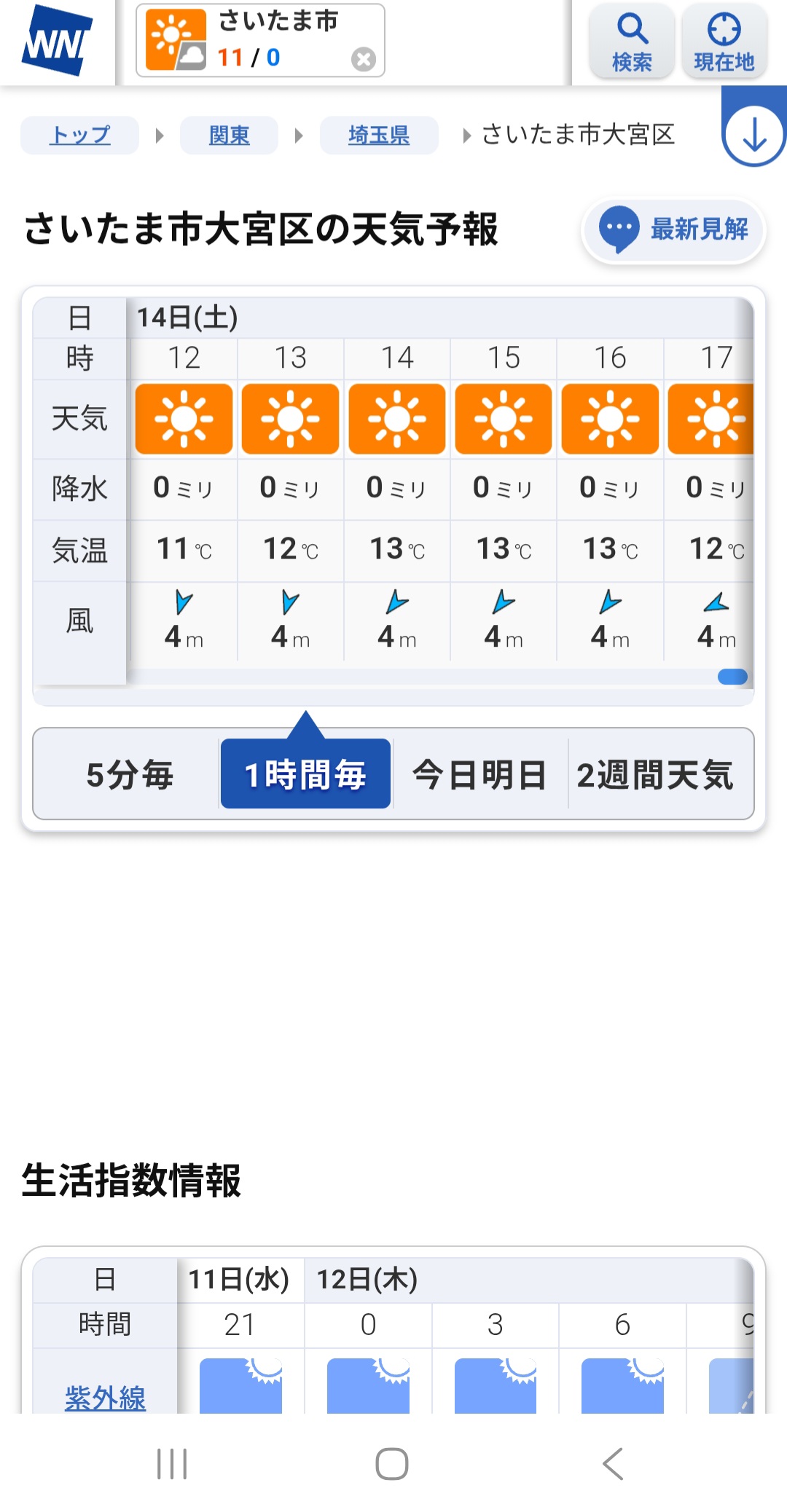View the 2週間天気 two-week forecast
The height and width of the screenshot is (1512, 787).
(x=656, y=774)
